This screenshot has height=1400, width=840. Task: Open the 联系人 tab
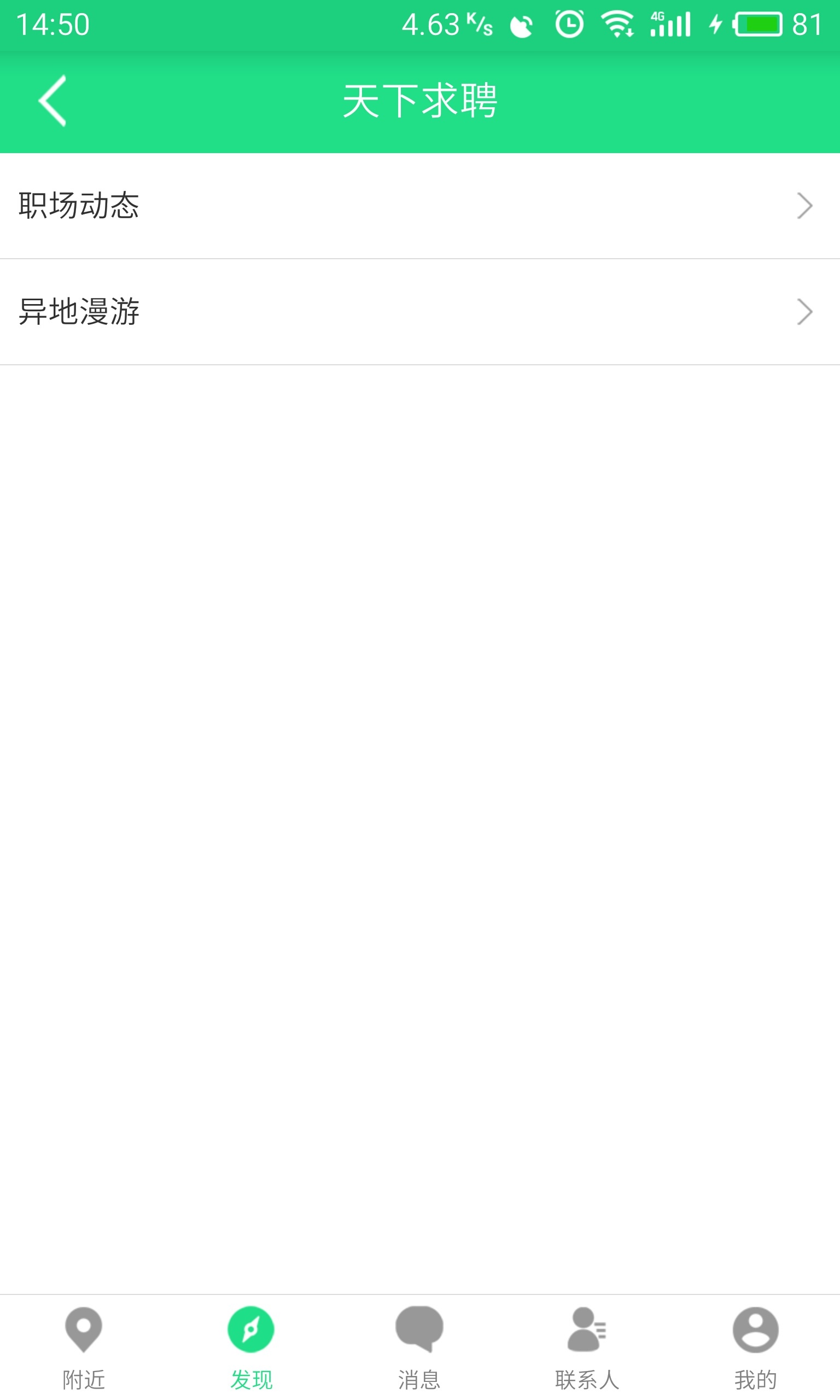tap(587, 1347)
